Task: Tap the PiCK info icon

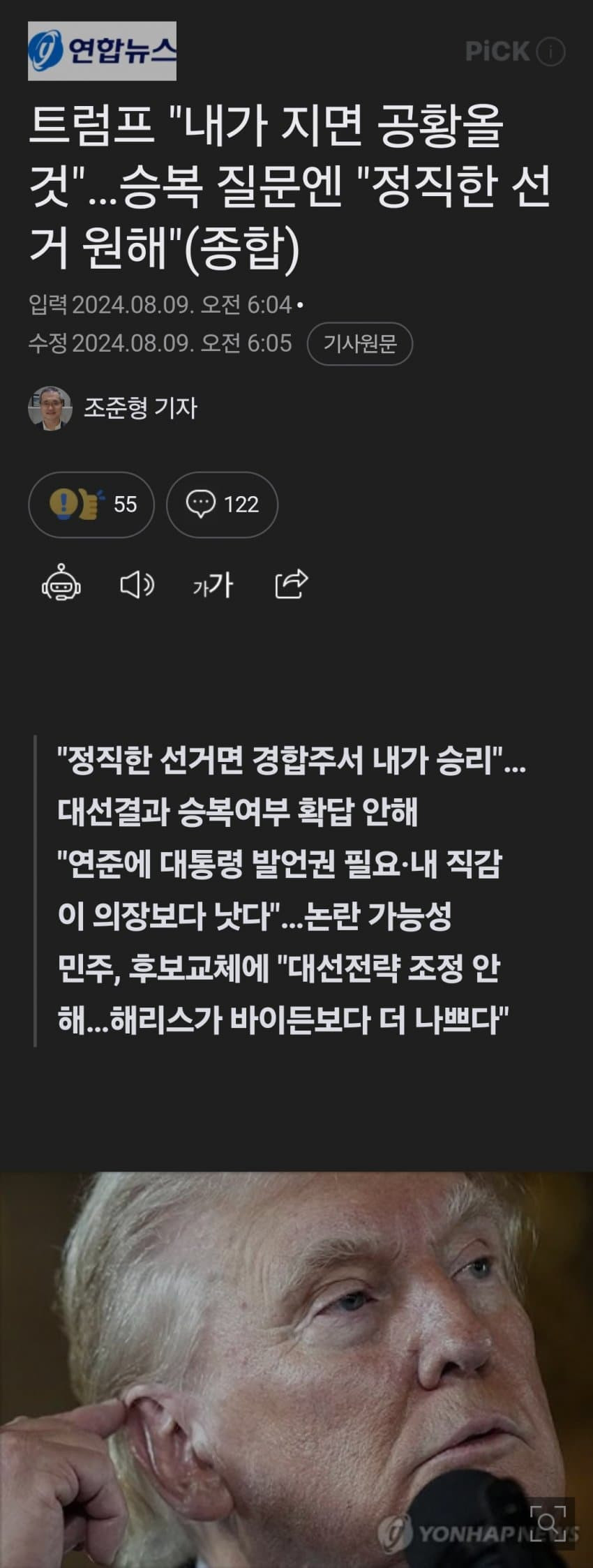Action: point(550,52)
